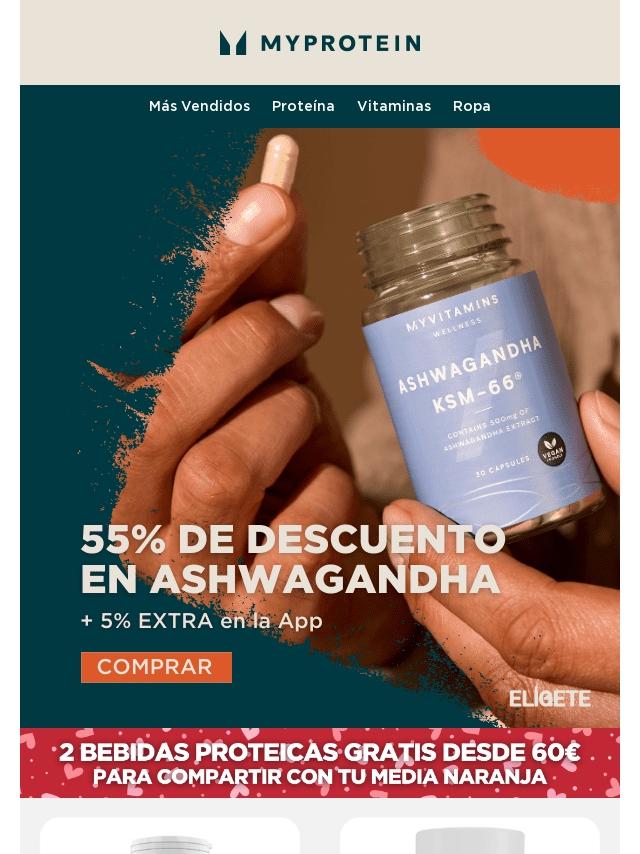This screenshot has height=854, width=640.
Task: Tap the orange COMPRAR button
Action: tap(156, 667)
